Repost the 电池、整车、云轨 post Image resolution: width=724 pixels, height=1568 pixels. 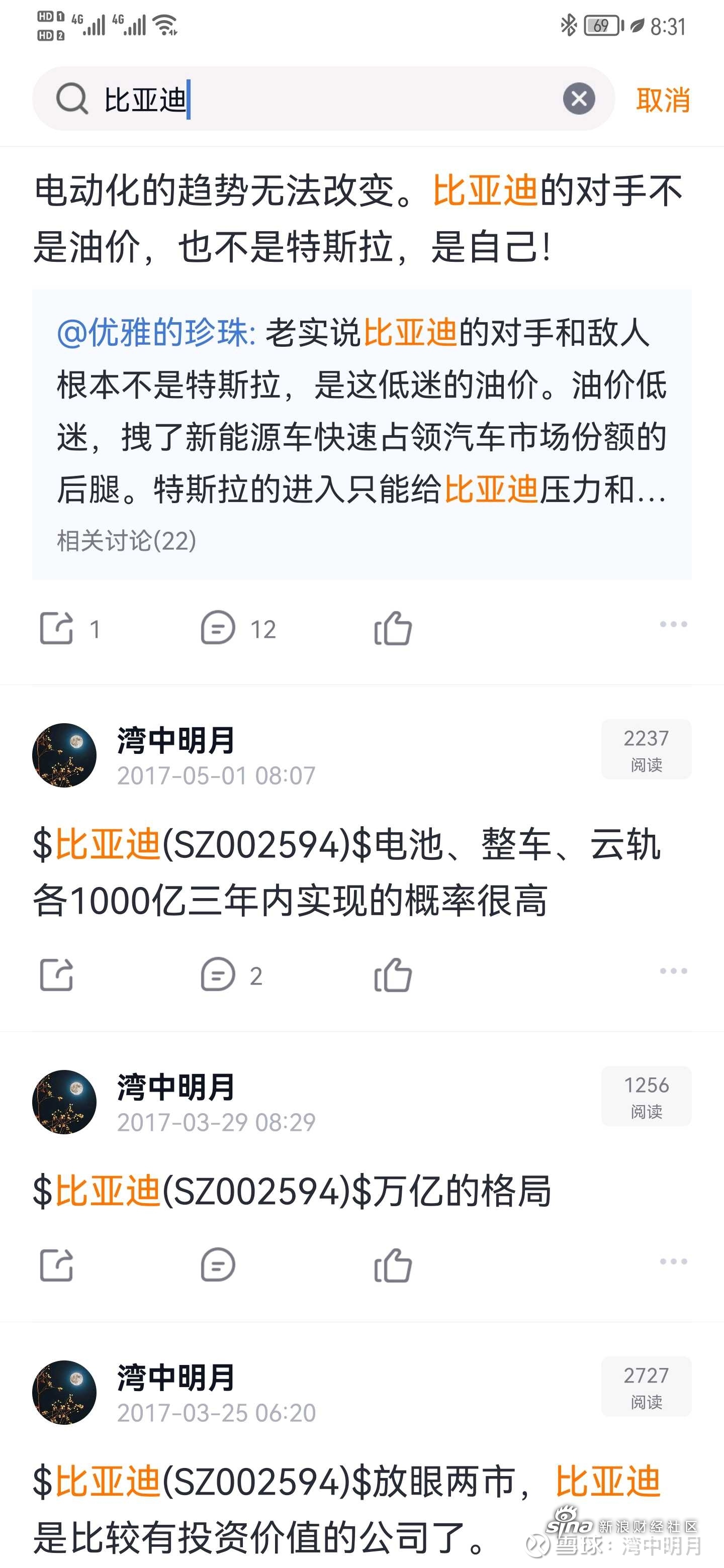tap(57, 975)
